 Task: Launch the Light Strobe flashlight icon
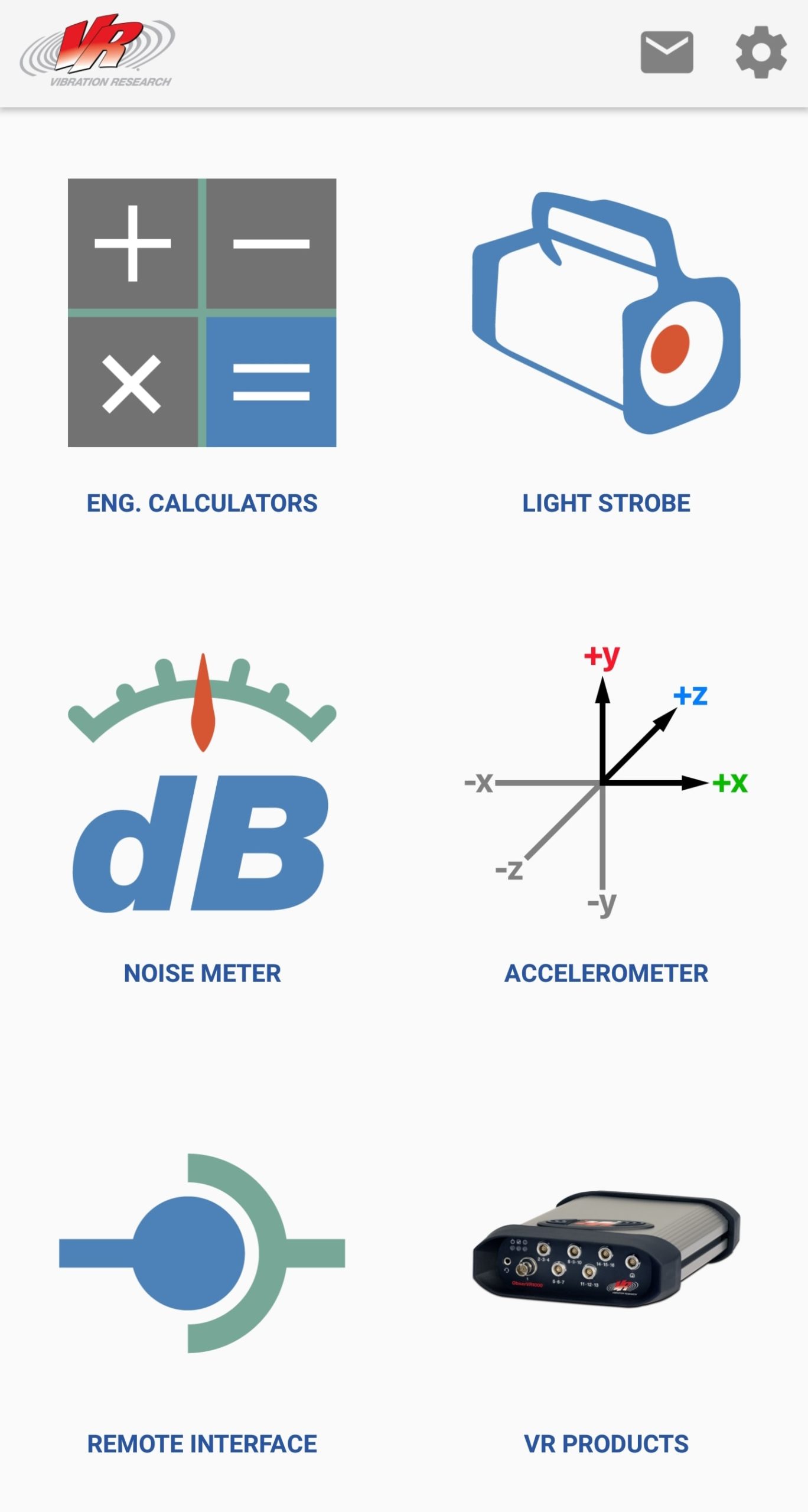tap(605, 313)
